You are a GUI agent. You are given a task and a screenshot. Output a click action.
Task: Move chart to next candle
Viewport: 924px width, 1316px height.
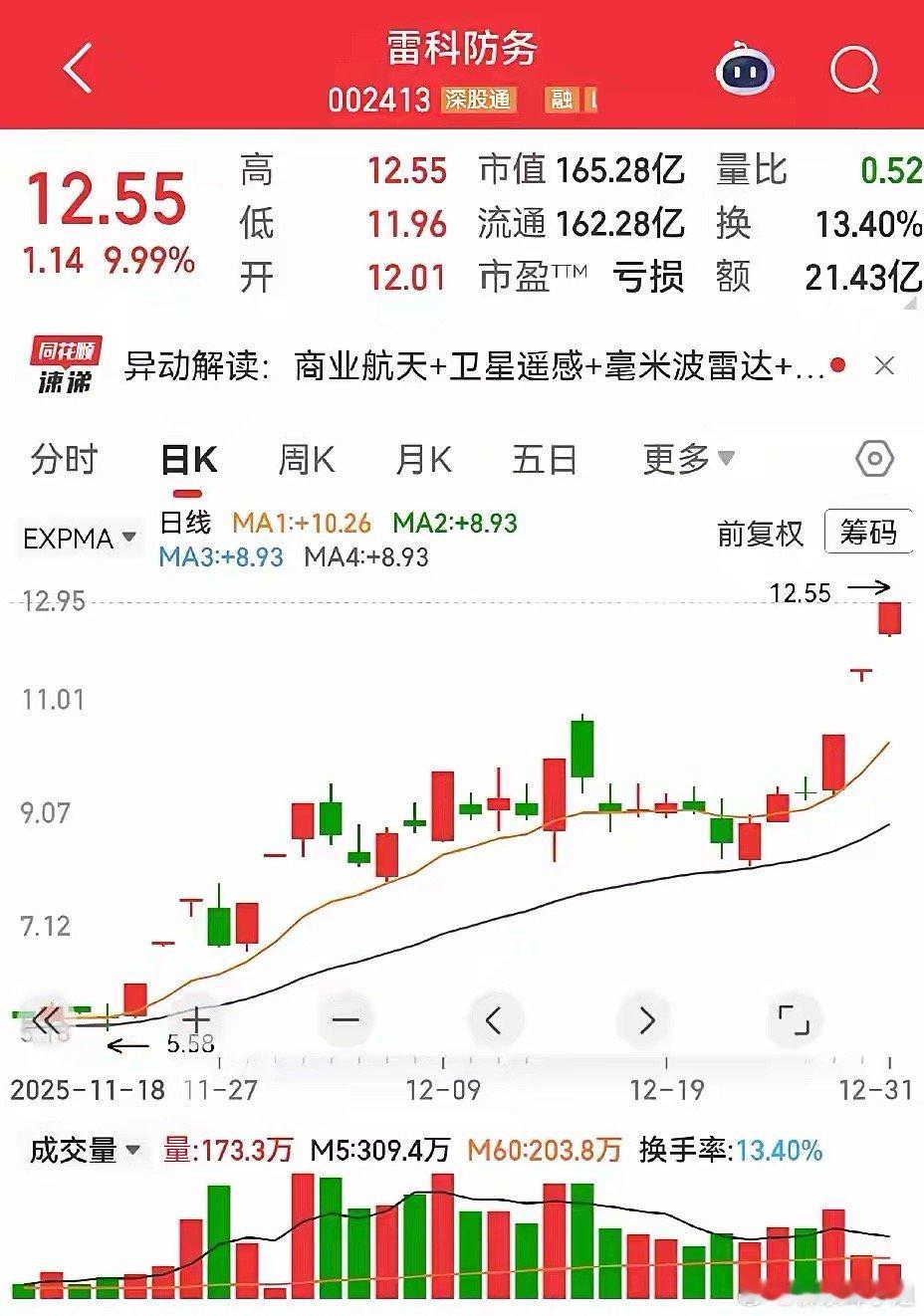[x=645, y=1020]
